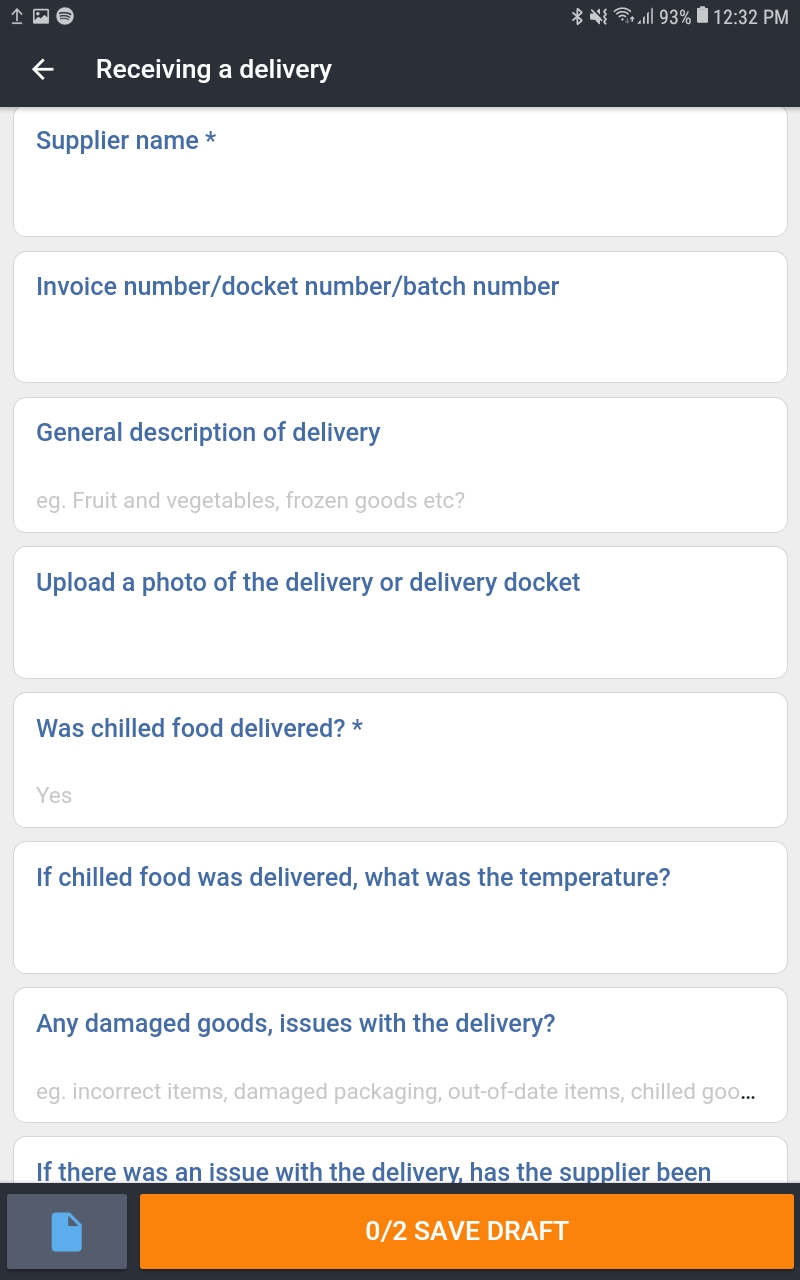Screen dimensions: 800x1280
Task: Go back from Receiving a delivery
Action: tap(42, 69)
